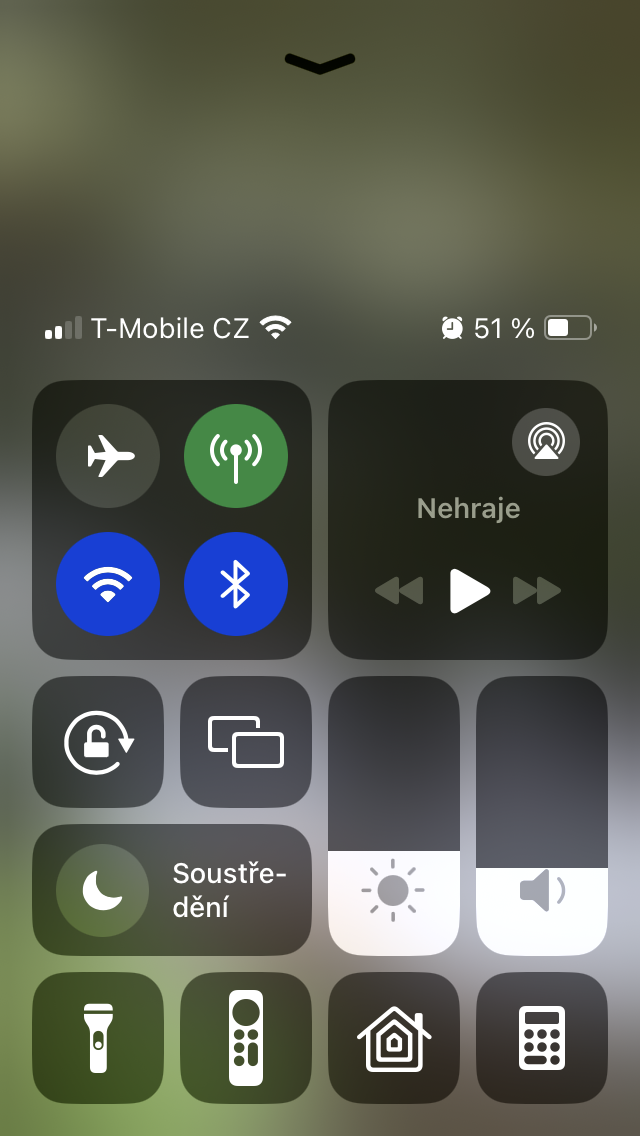
Task: Open AirPlay audio output options
Action: [x=545, y=441]
